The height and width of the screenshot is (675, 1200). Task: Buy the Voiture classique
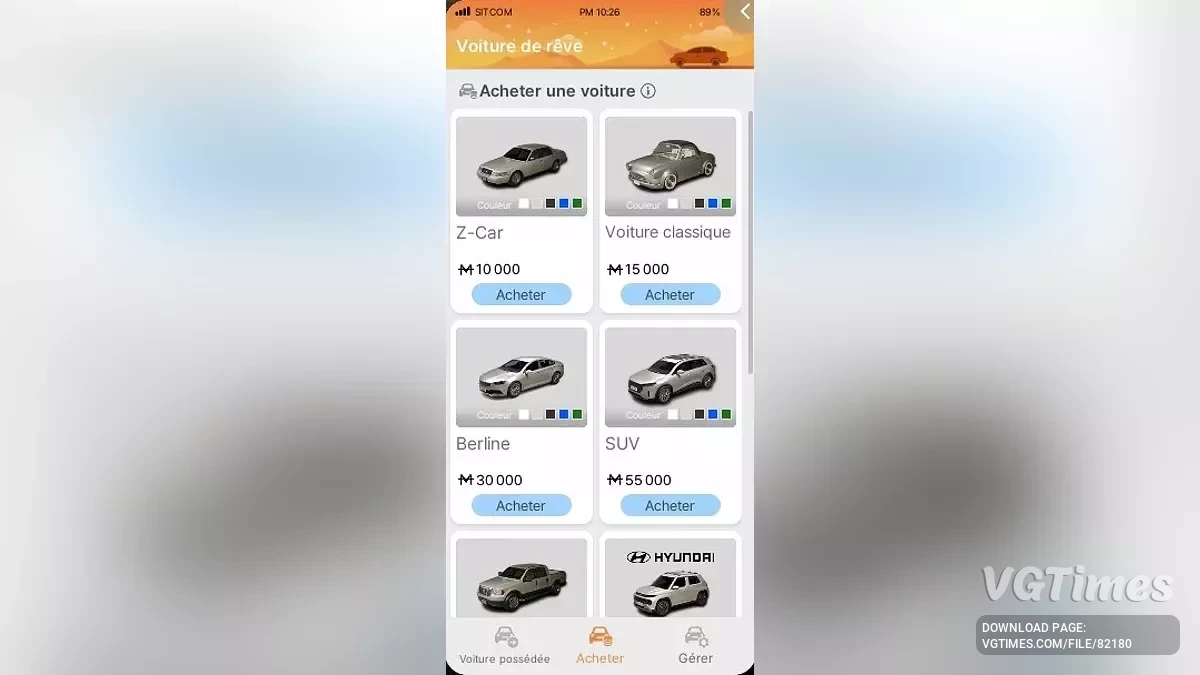click(670, 295)
